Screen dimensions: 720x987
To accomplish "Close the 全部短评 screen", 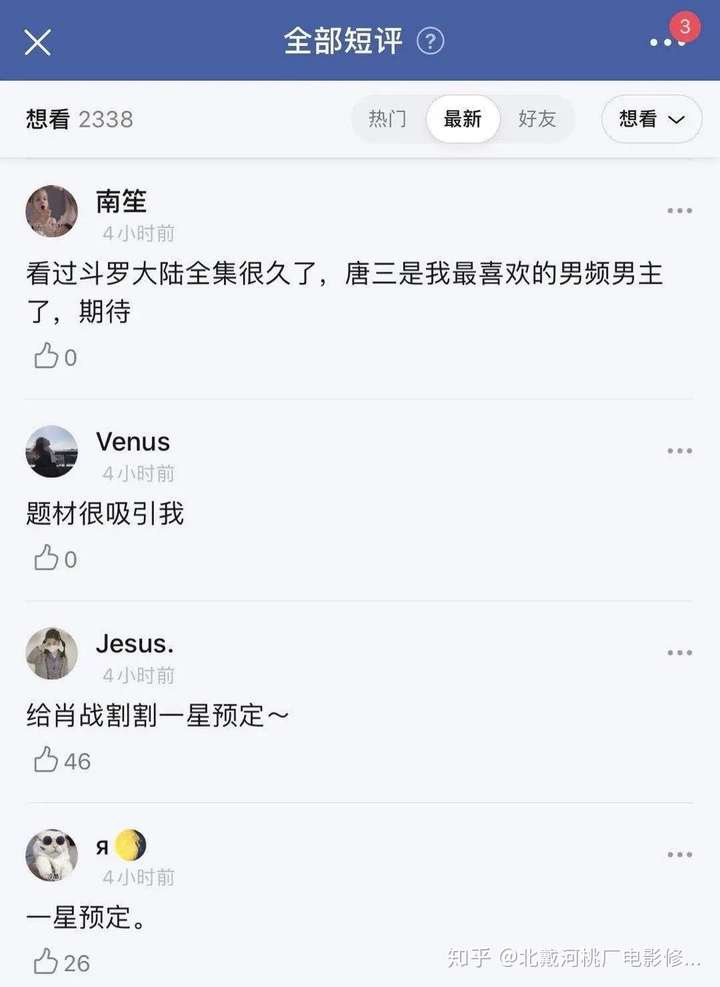I will click(x=38, y=42).
